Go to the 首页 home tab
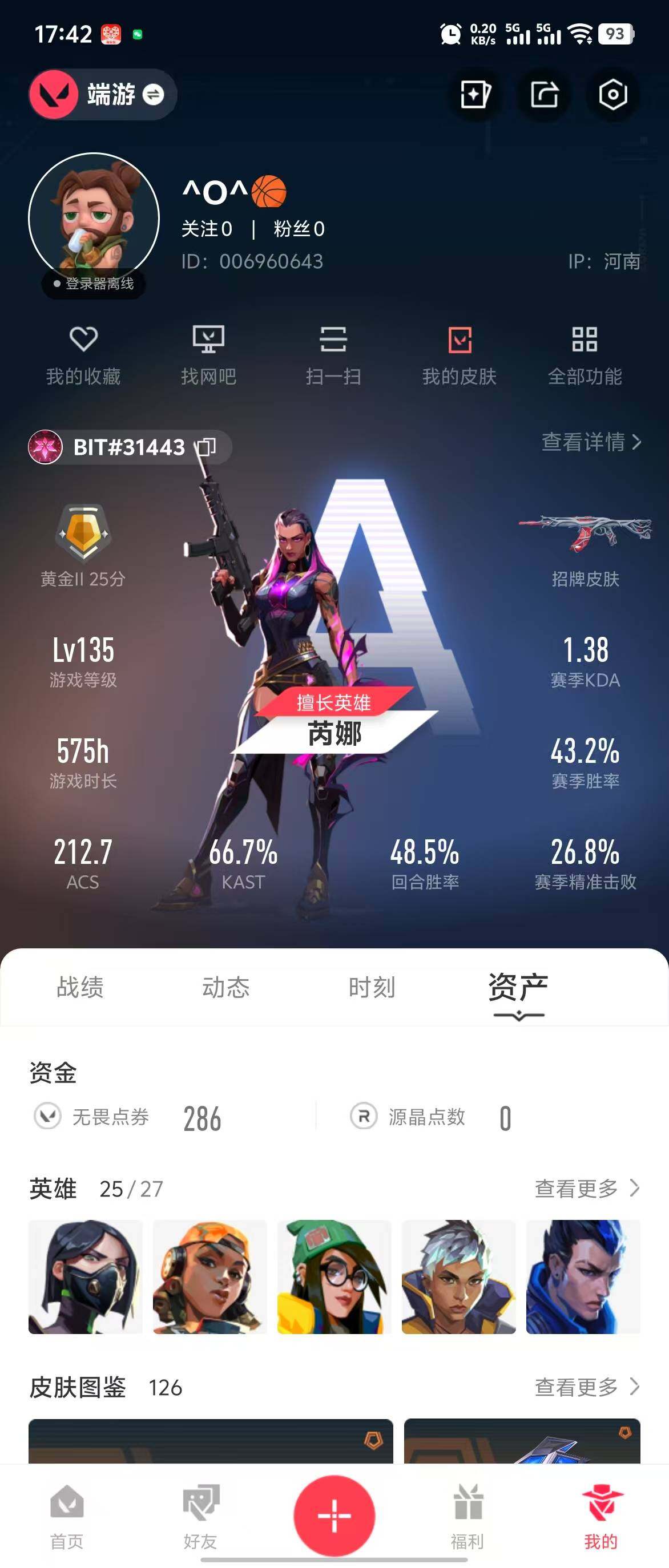Image resolution: width=669 pixels, height=1568 pixels. click(67, 1516)
